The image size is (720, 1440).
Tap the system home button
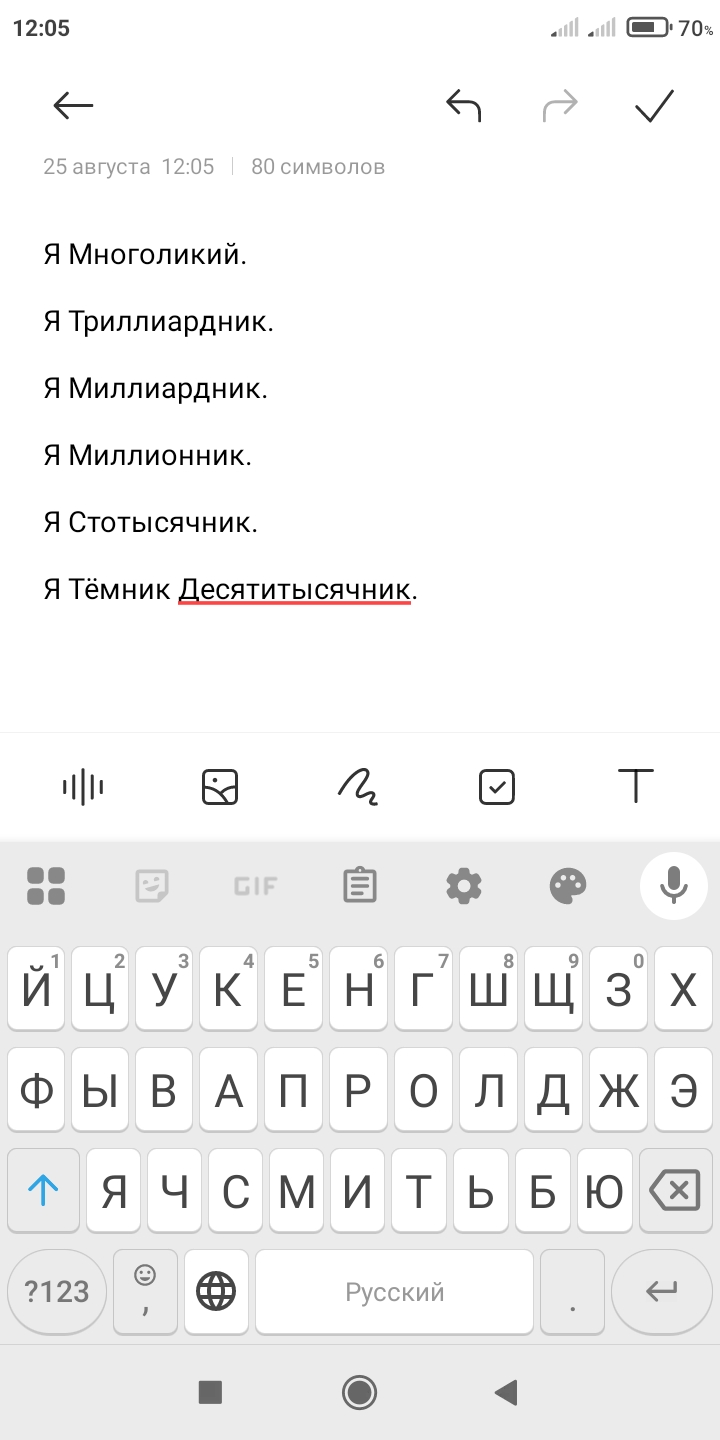tap(359, 1392)
